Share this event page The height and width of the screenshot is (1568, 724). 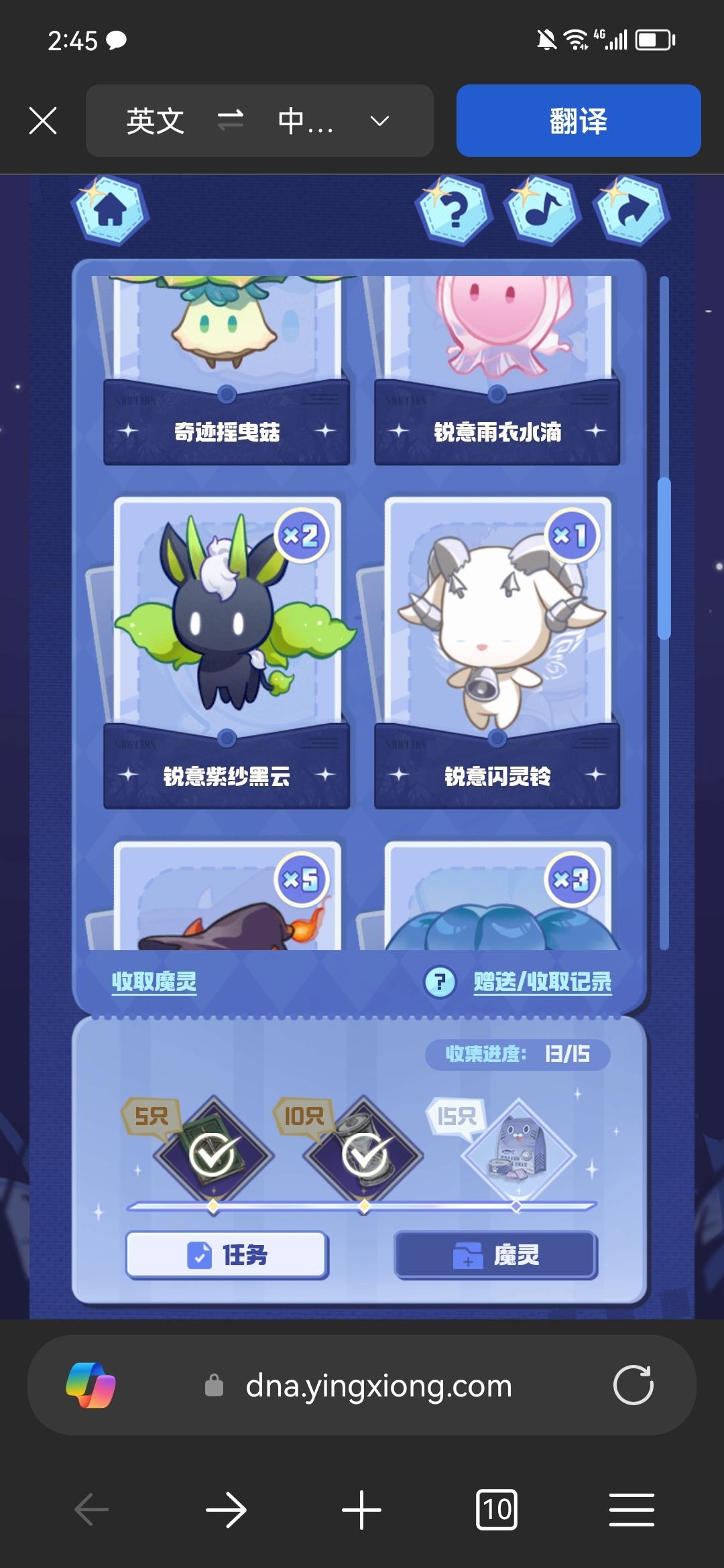point(630,210)
